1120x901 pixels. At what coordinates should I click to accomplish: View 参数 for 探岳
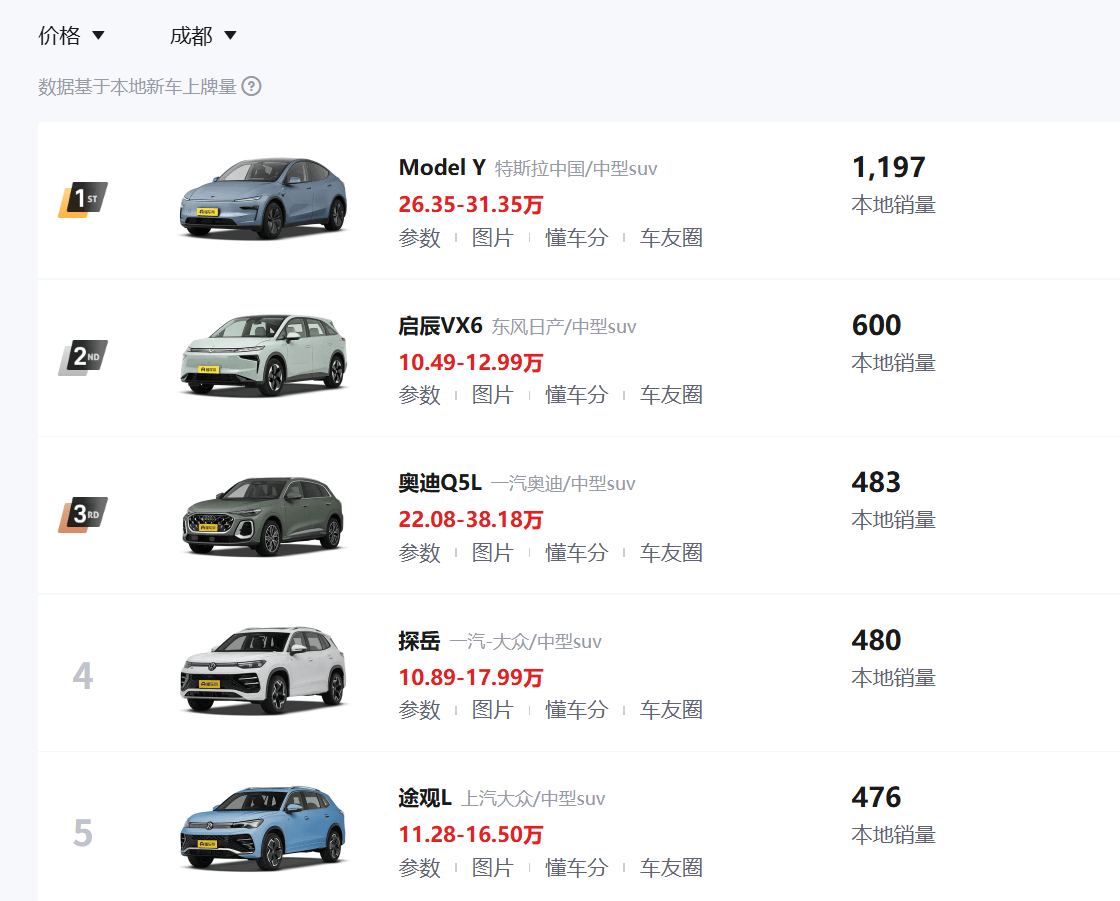click(419, 710)
